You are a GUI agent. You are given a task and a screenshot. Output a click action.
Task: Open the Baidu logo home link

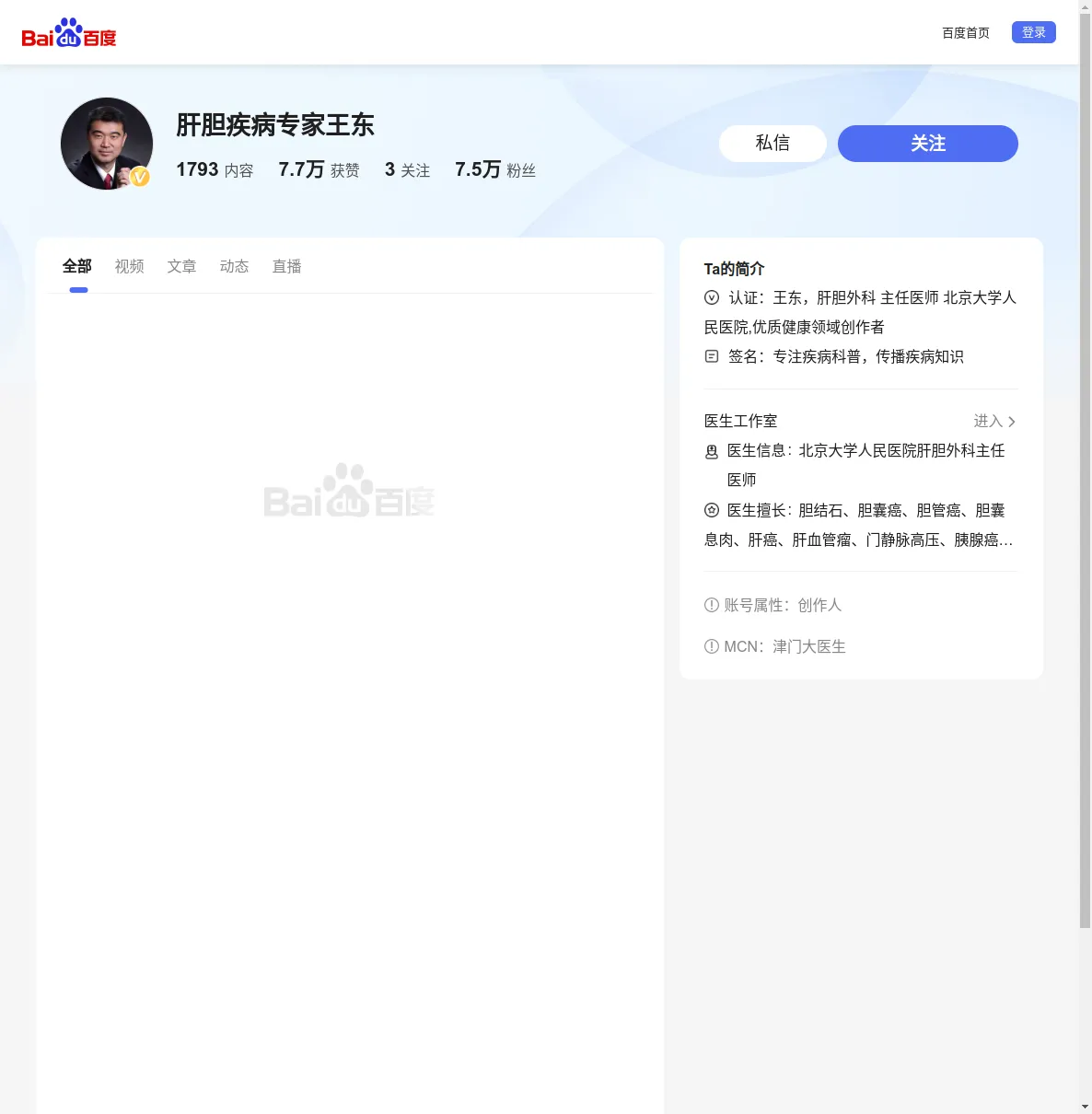tap(69, 33)
